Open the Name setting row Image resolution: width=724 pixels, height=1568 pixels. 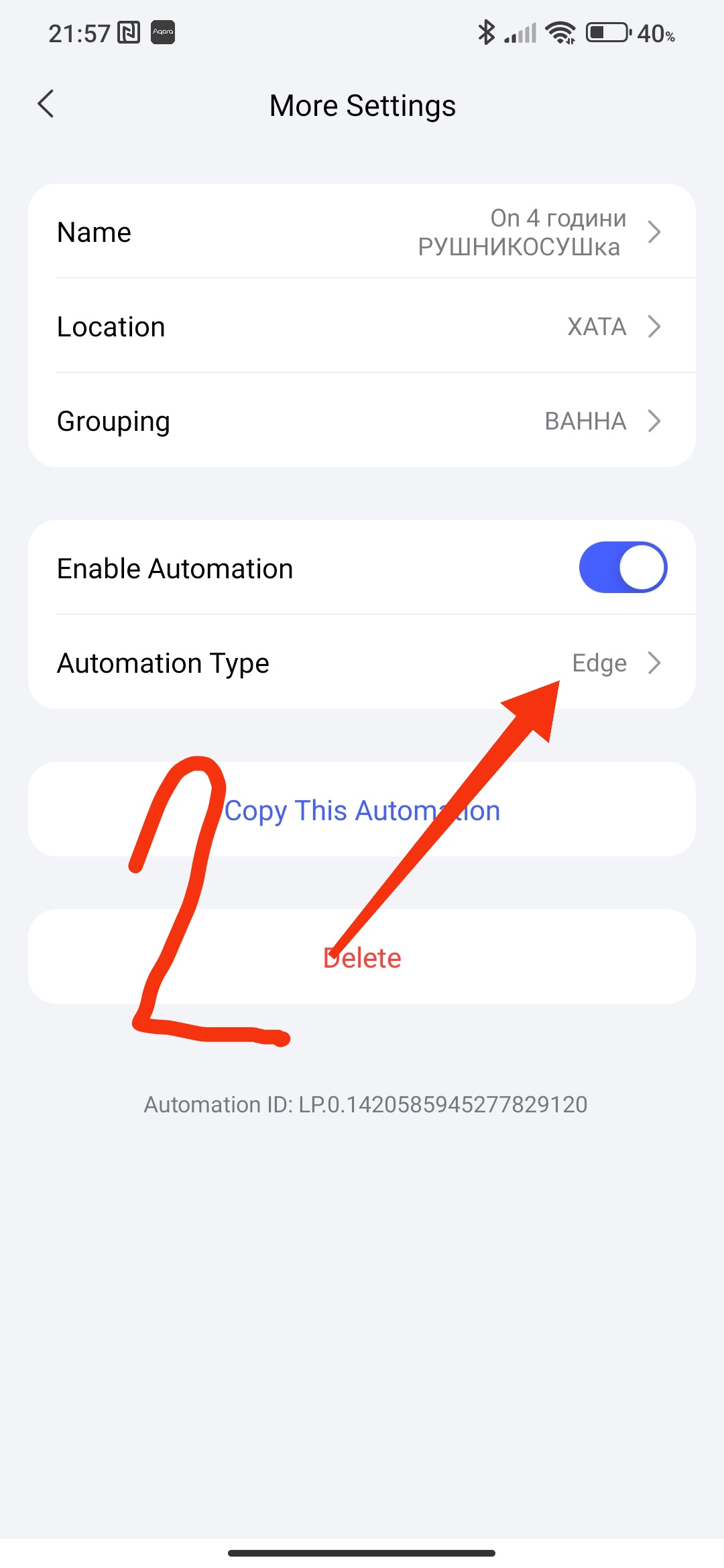pyautogui.click(x=362, y=232)
